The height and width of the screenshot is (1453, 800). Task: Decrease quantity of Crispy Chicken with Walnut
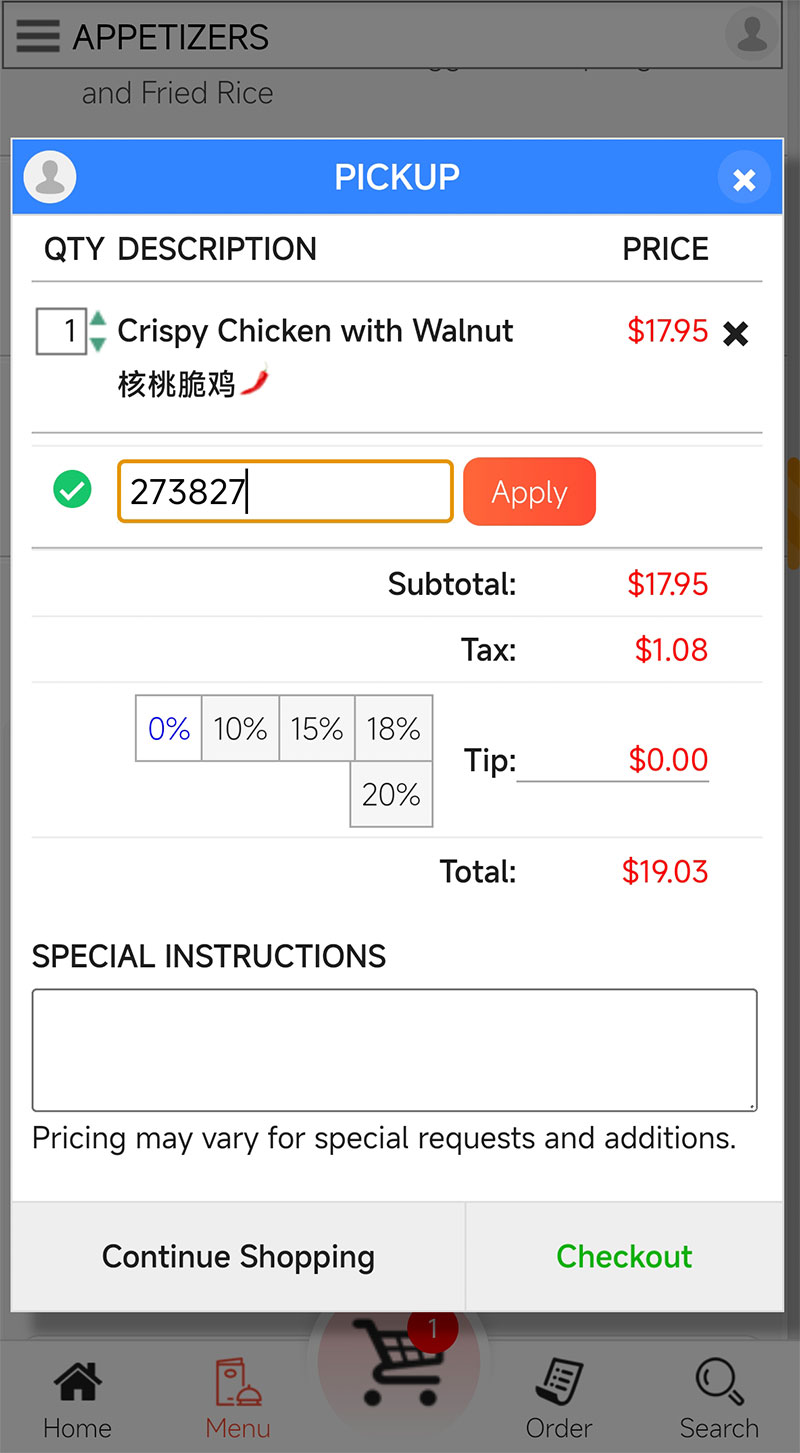point(98,344)
